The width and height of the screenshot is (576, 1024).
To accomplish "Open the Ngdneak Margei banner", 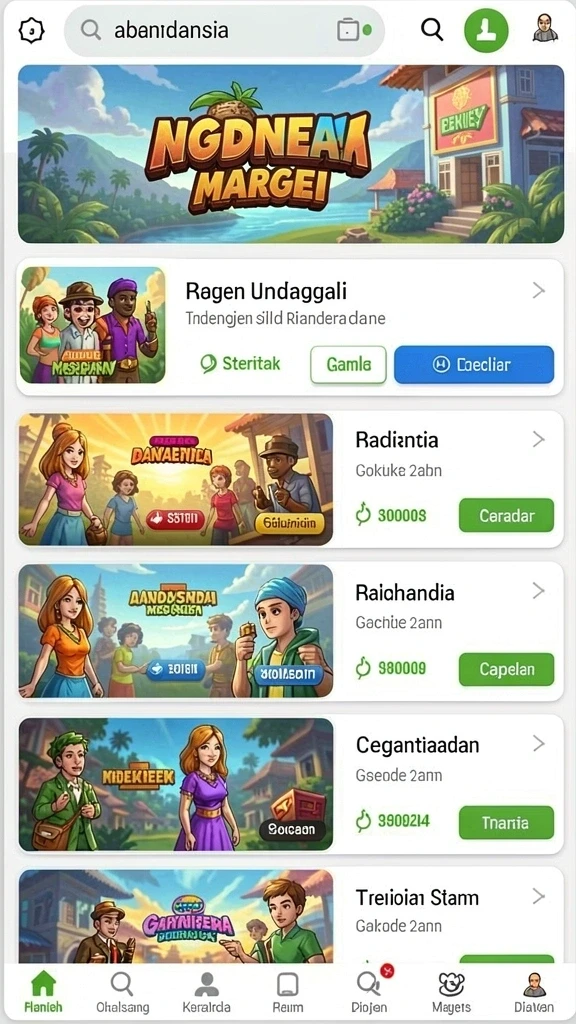I will tap(291, 153).
